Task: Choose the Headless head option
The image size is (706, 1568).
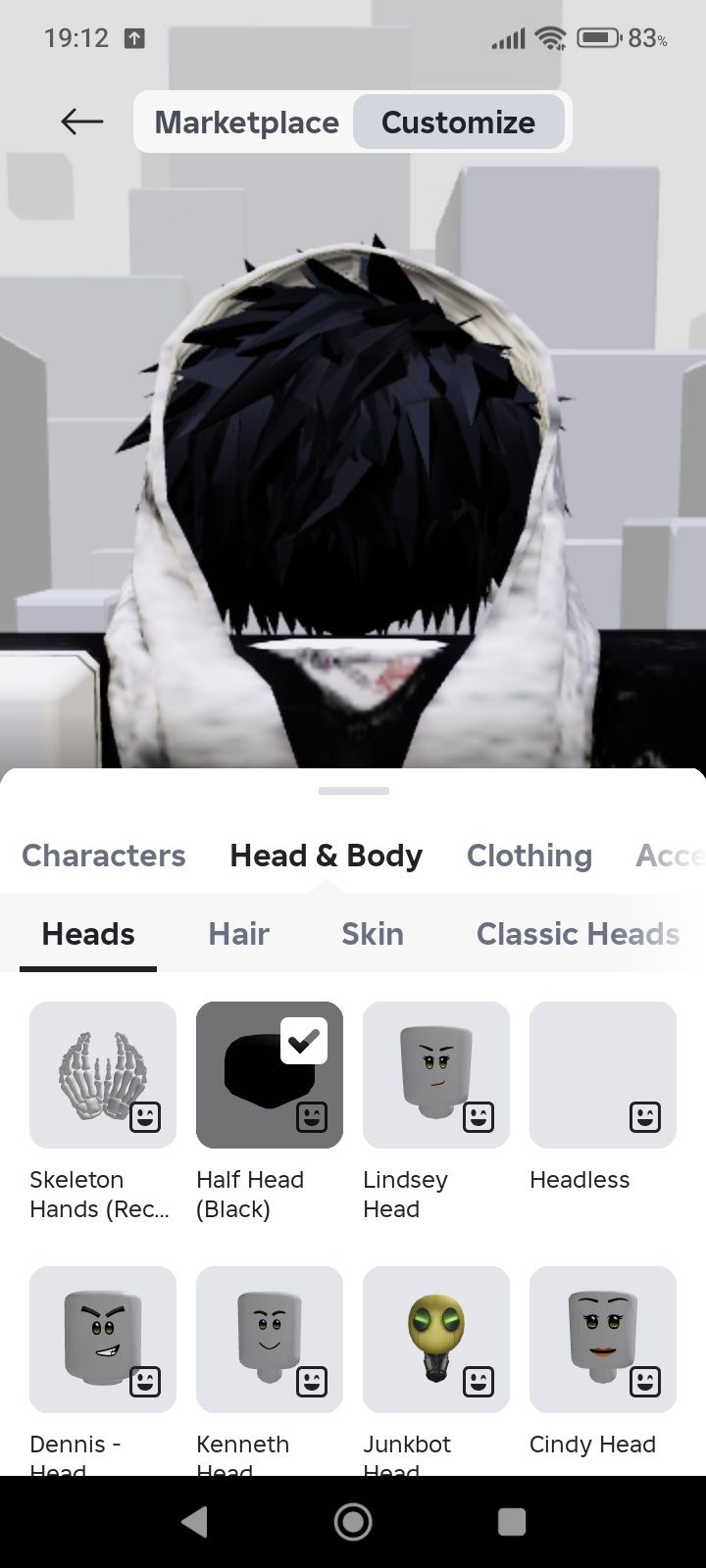Action: 603,1075
